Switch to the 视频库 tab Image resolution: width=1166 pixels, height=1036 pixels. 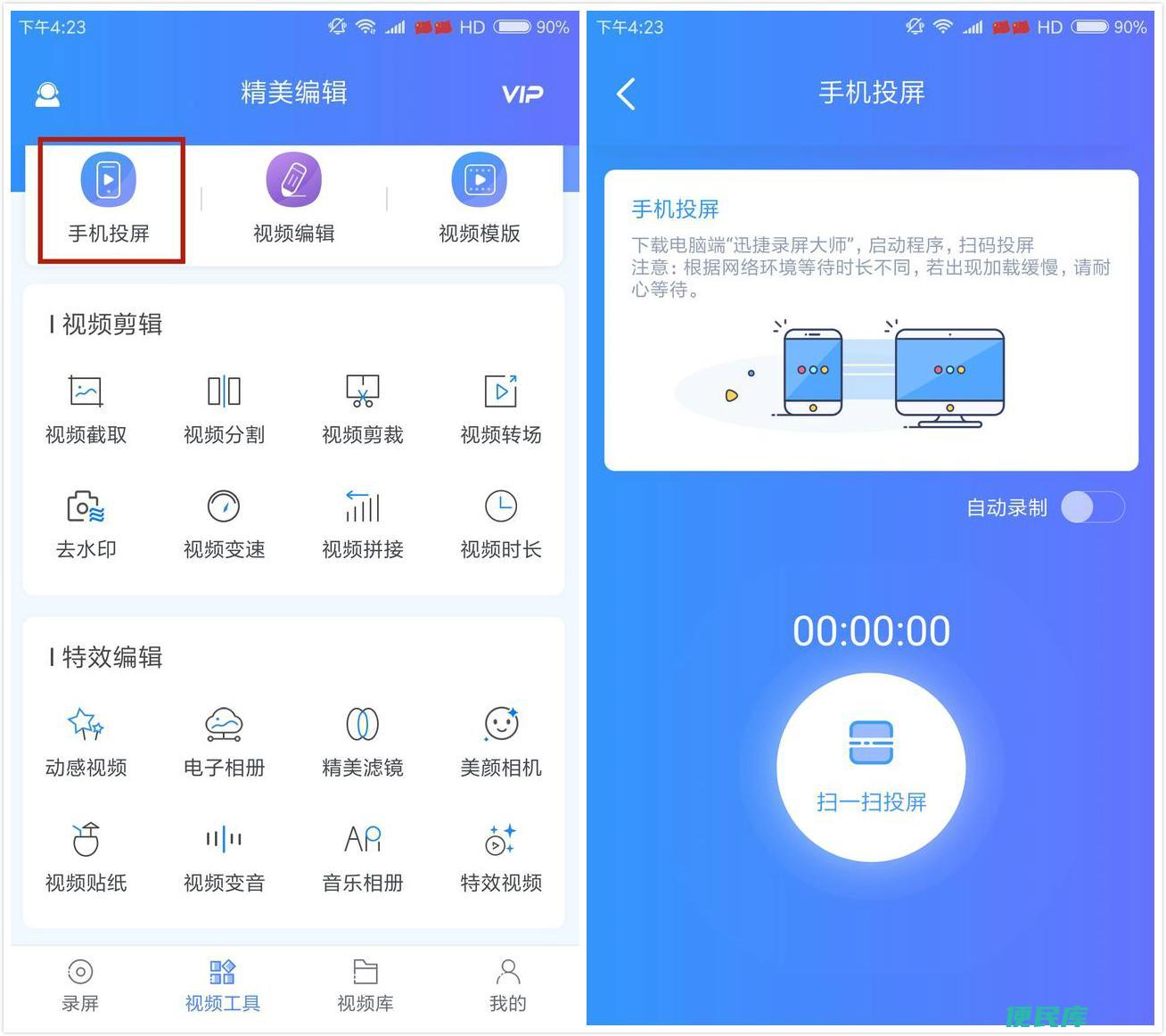(x=365, y=984)
